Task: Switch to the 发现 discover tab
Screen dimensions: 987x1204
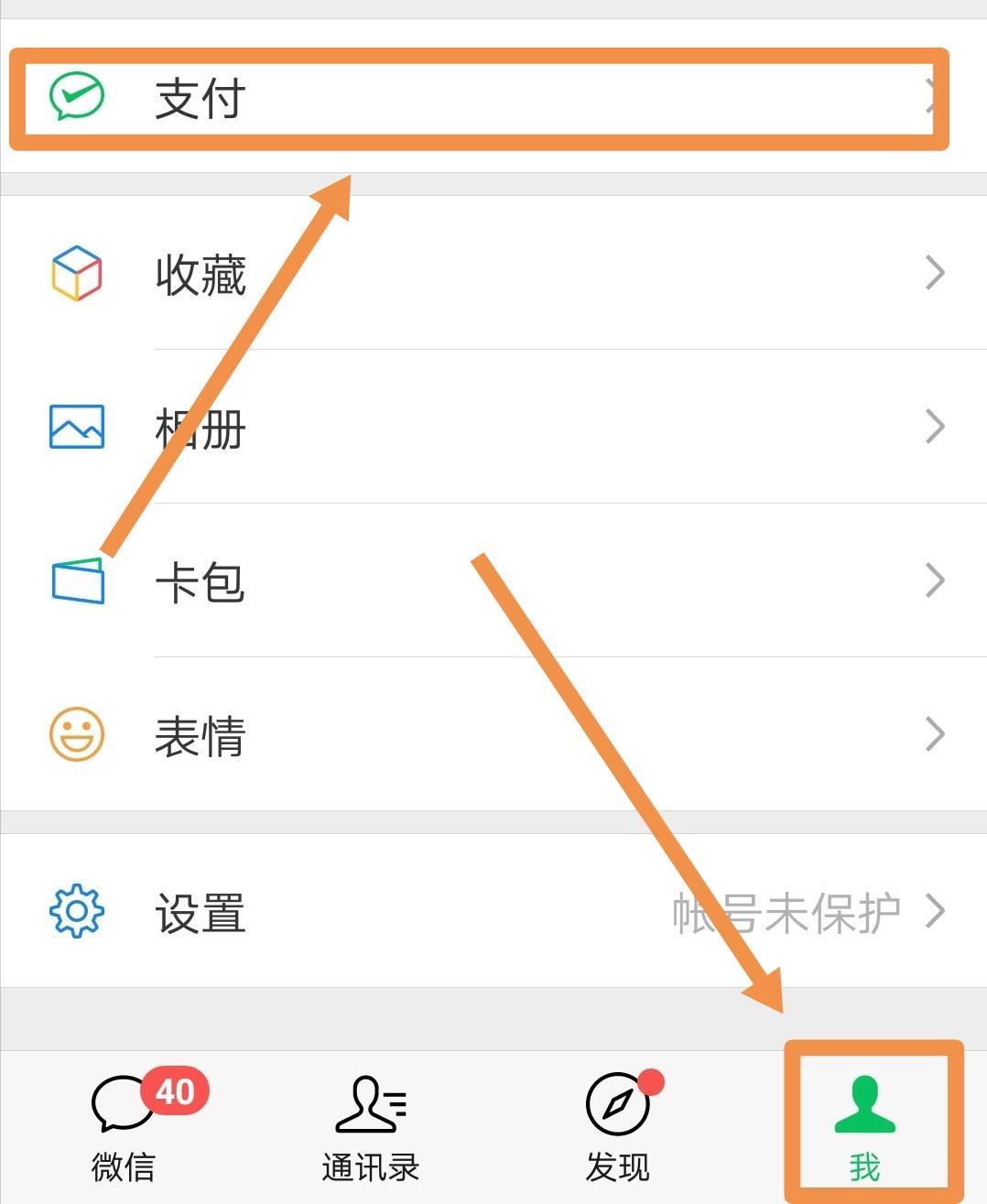Action: tap(617, 1128)
